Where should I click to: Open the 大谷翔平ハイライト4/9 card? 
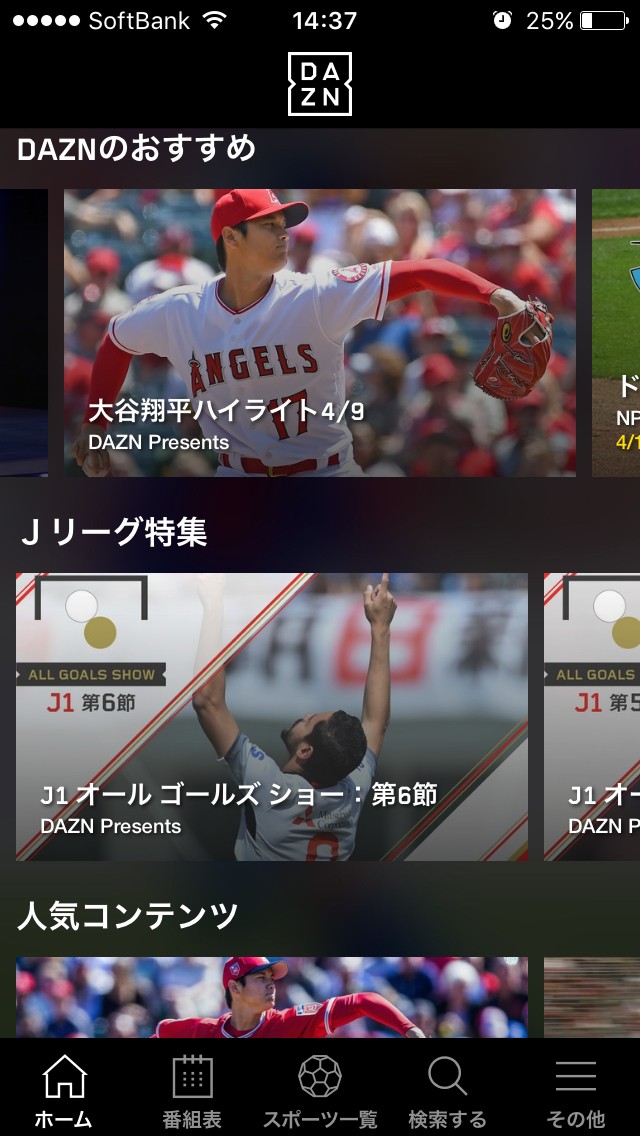click(x=320, y=333)
